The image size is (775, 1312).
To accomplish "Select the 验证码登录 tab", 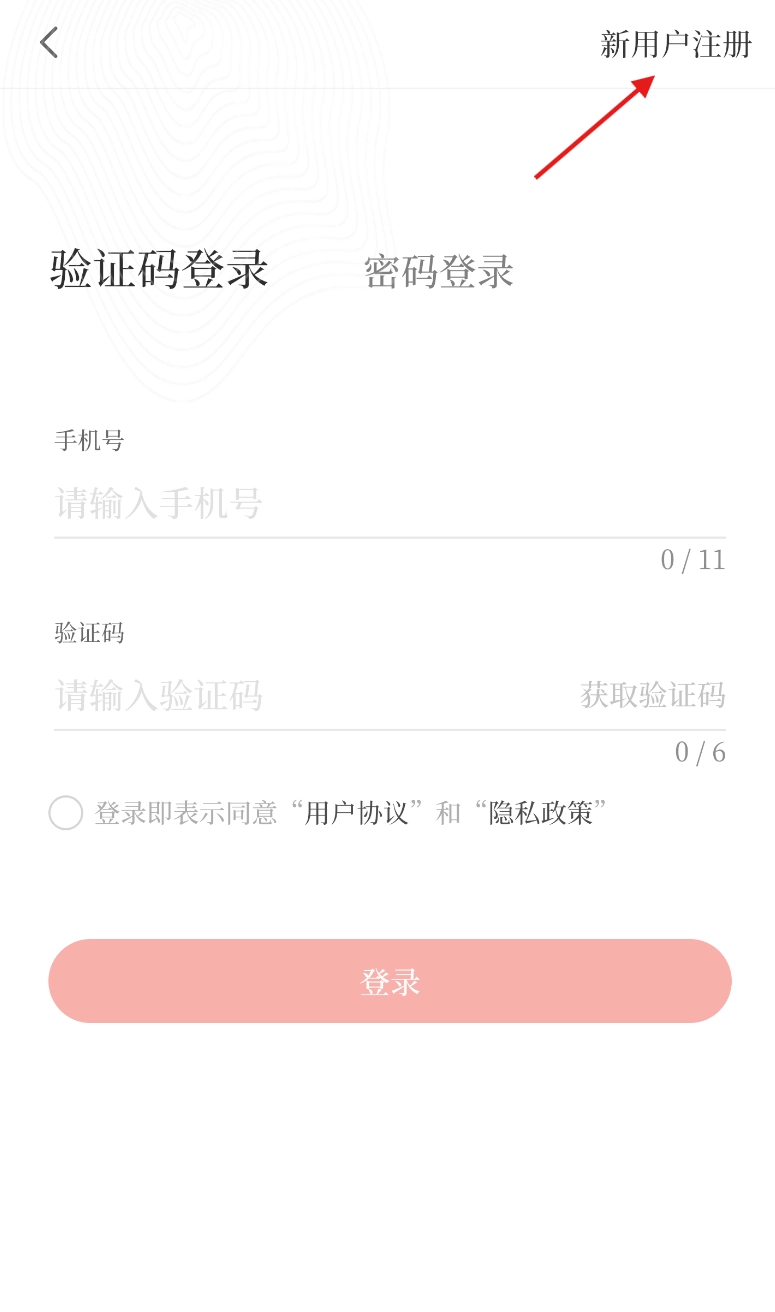I will (x=159, y=270).
